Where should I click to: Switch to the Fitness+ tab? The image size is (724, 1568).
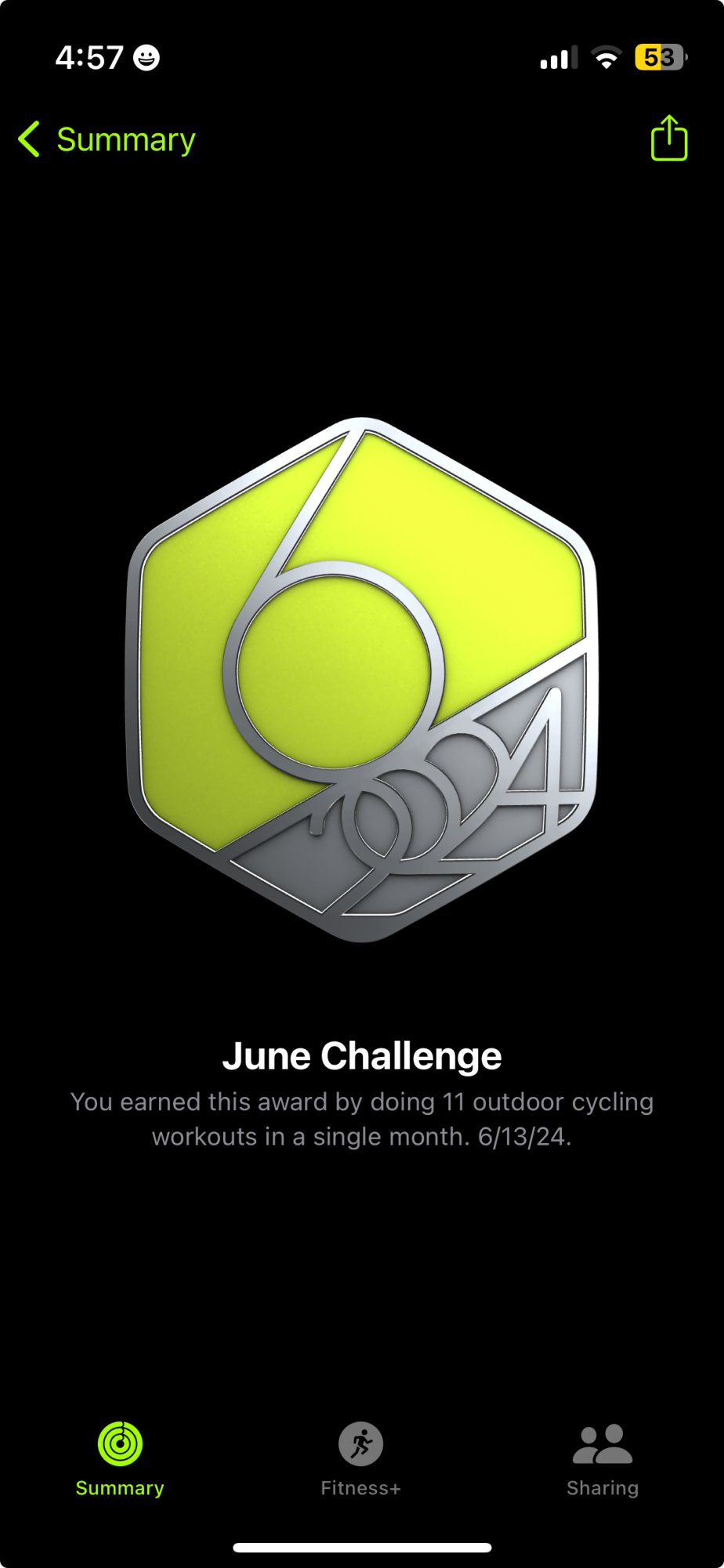pyautogui.click(x=360, y=1458)
